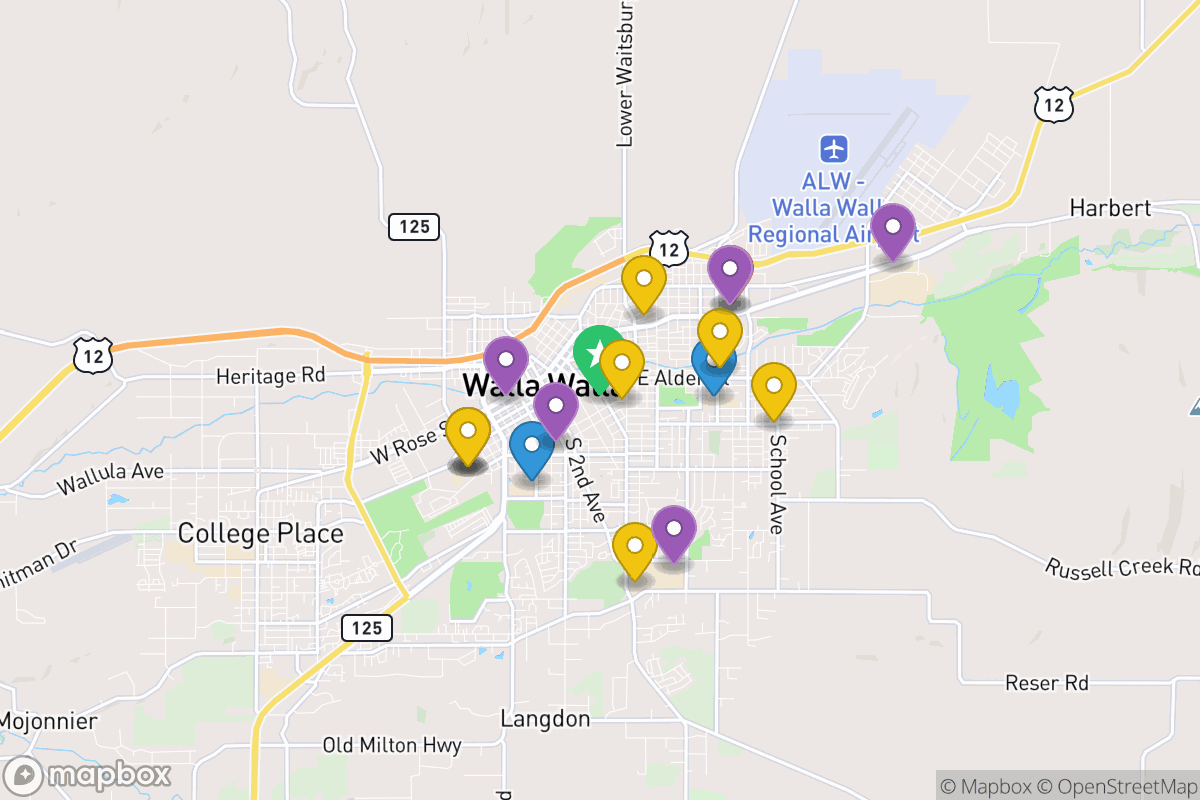The image size is (1200, 800).
Task: Tap the purple pin near the airport
Action: [892, 228]
